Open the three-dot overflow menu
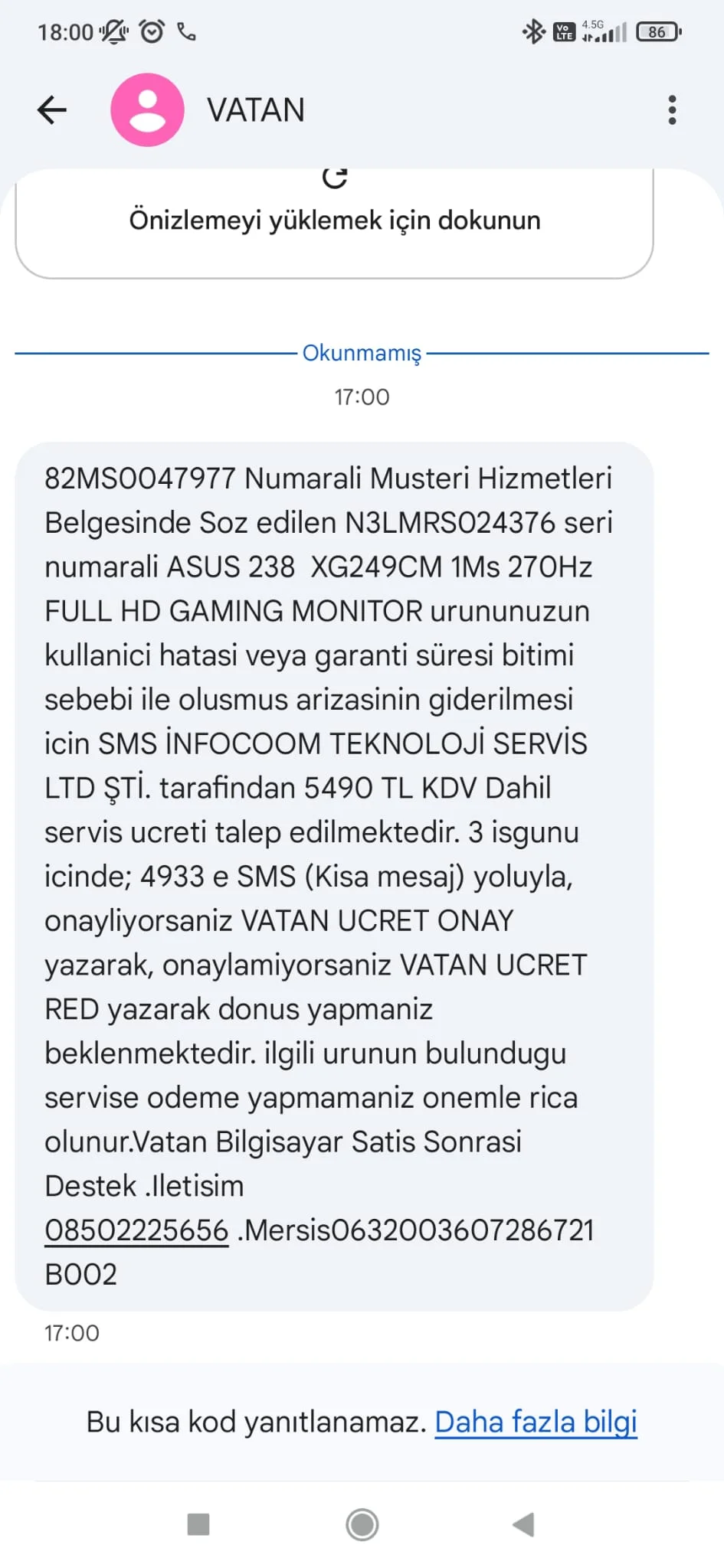The image size is (724, 1568). click(x=672, y=110)
